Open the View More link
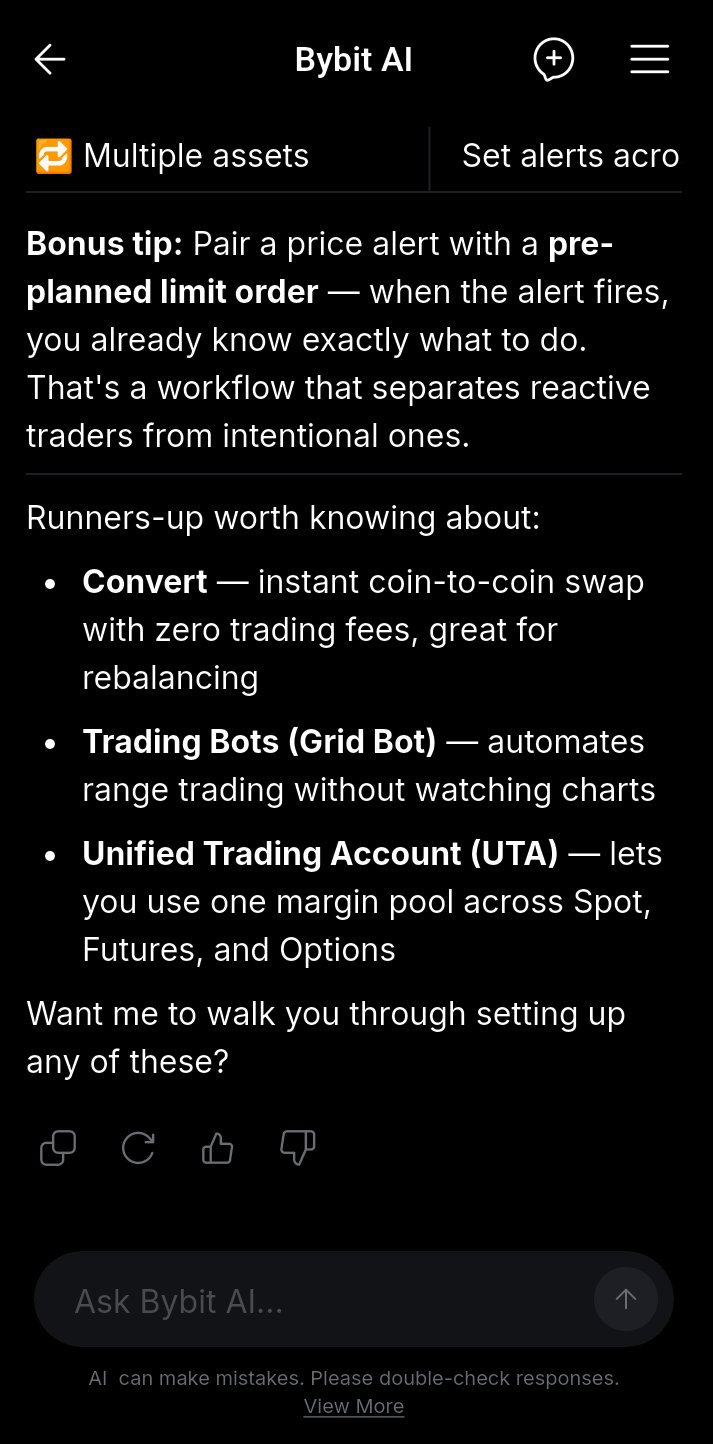This screenshot has width=713, height=1444. coord(354,1406)
